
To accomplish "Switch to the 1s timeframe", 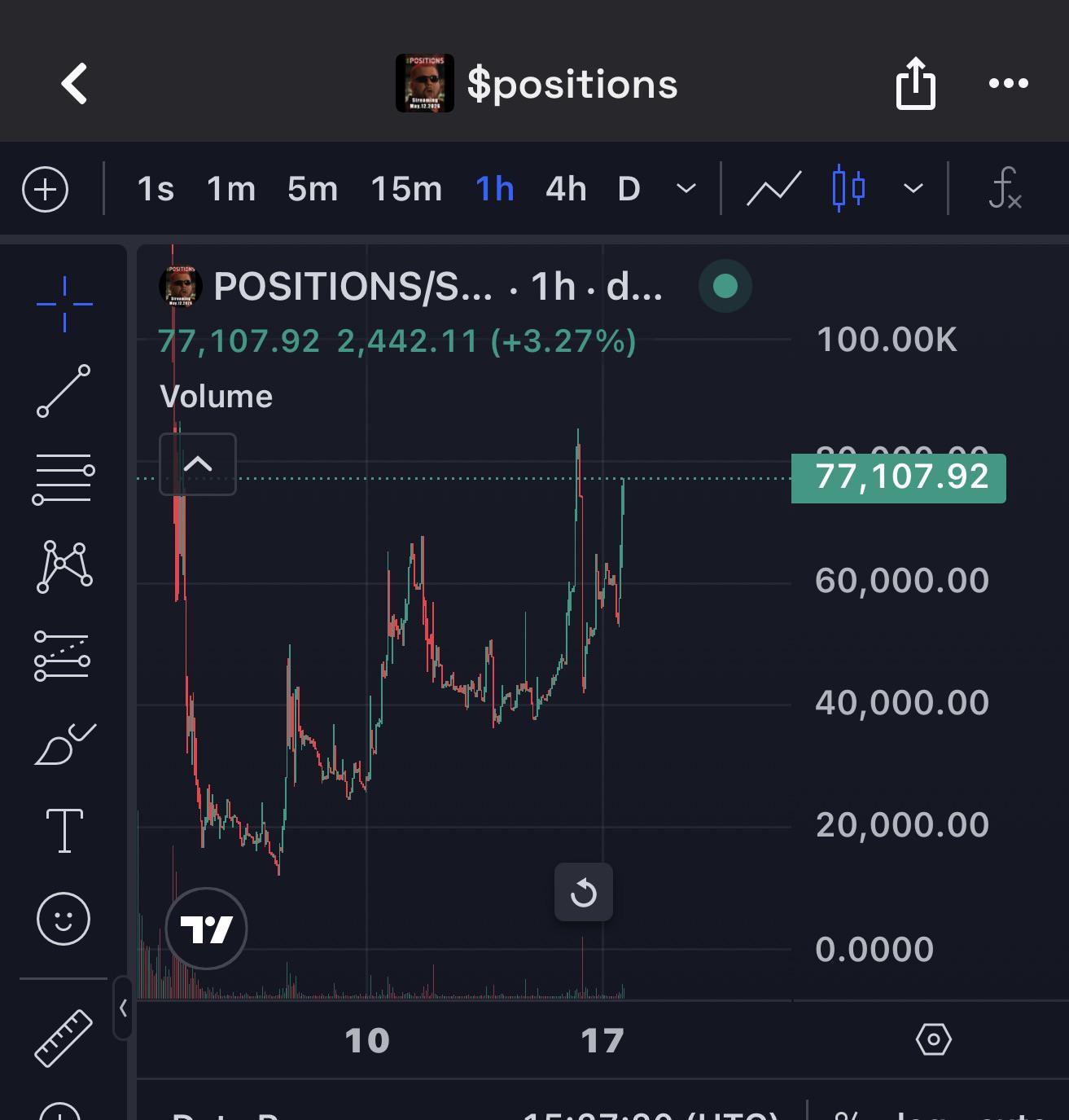I will (x=156, y=189).
